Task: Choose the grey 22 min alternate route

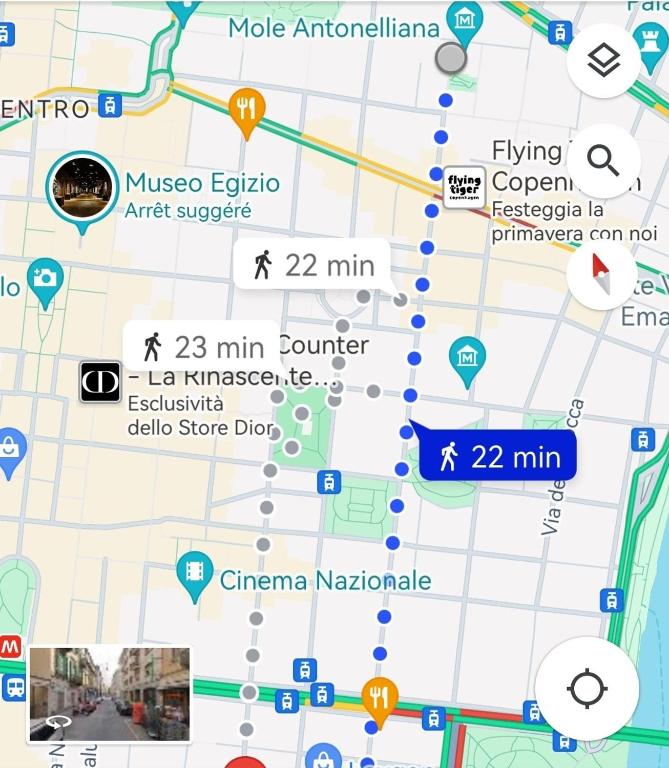Action: click(x=311, y=265)
